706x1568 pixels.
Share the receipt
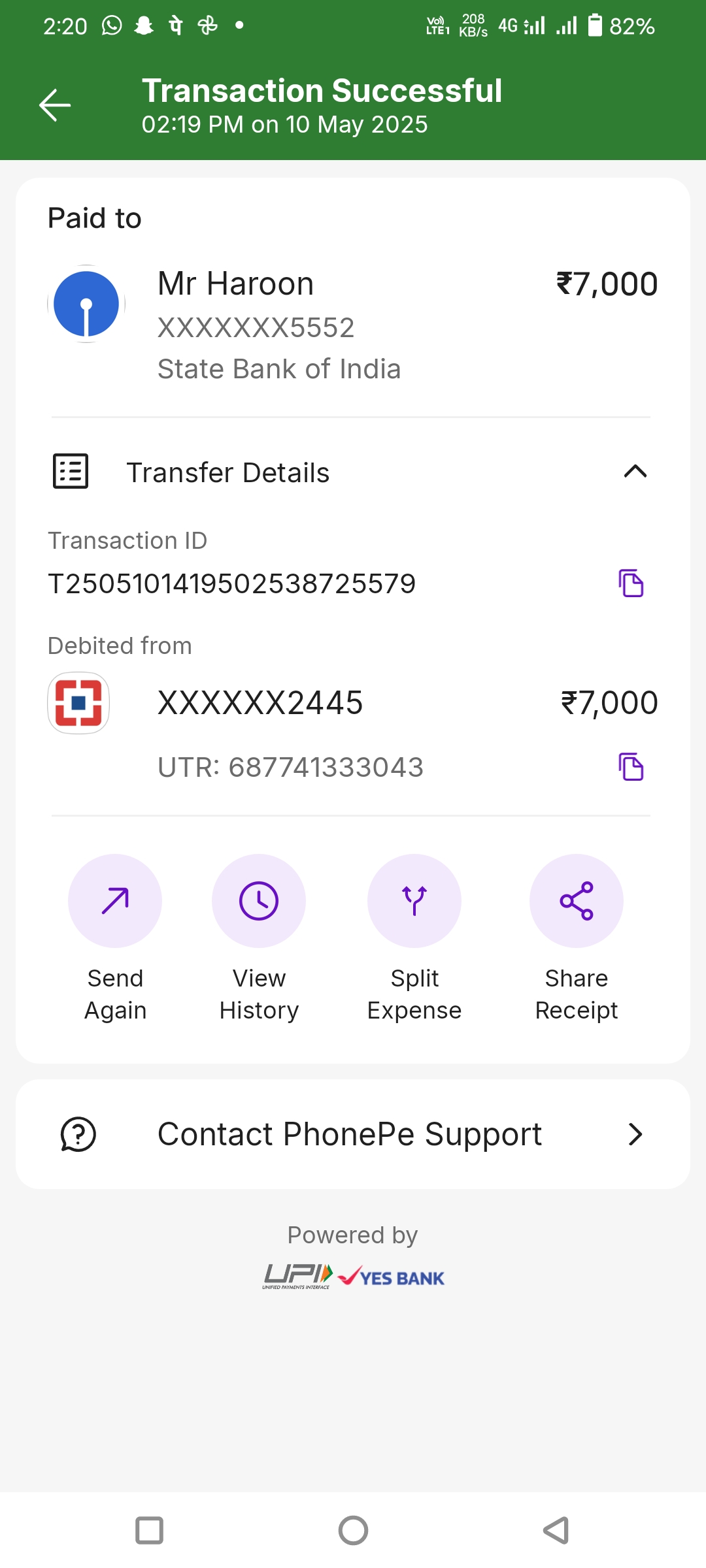click(x=577, y=901)
